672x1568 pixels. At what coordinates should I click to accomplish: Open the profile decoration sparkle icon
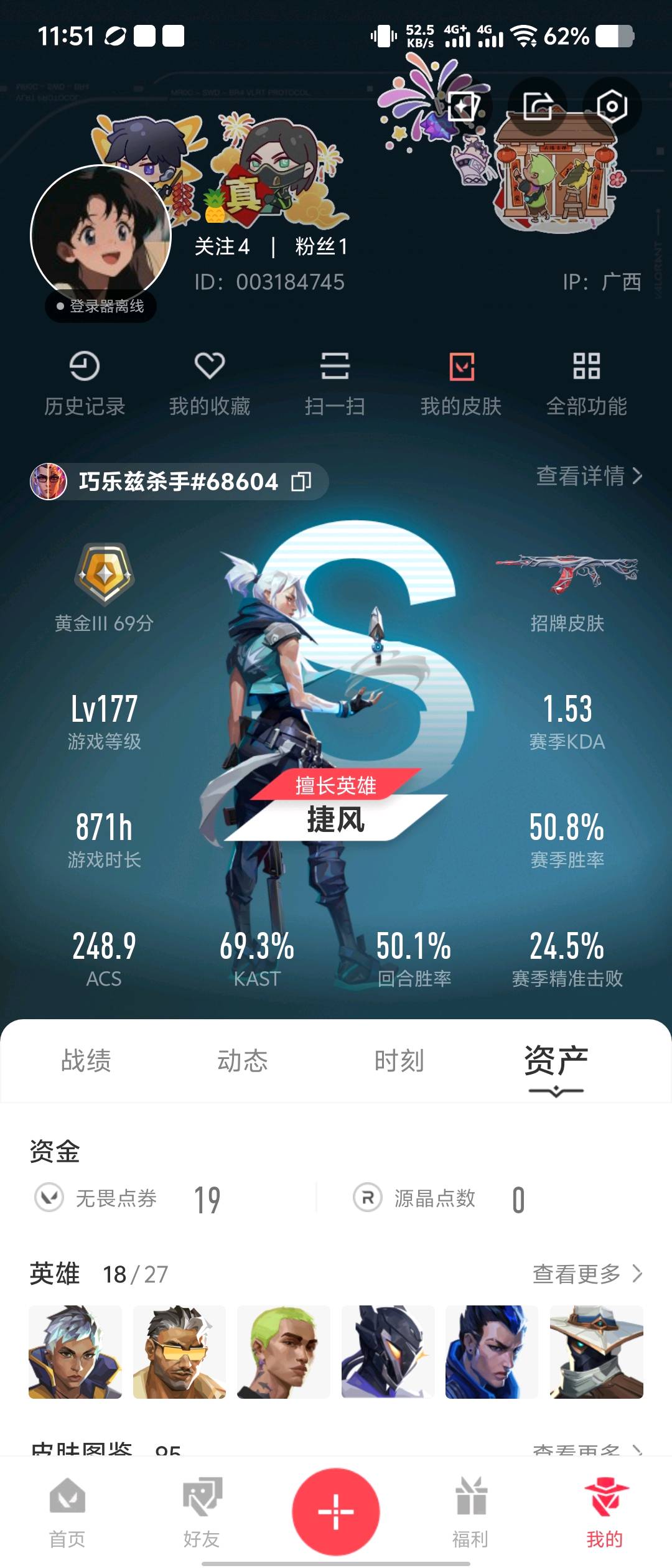464,106
